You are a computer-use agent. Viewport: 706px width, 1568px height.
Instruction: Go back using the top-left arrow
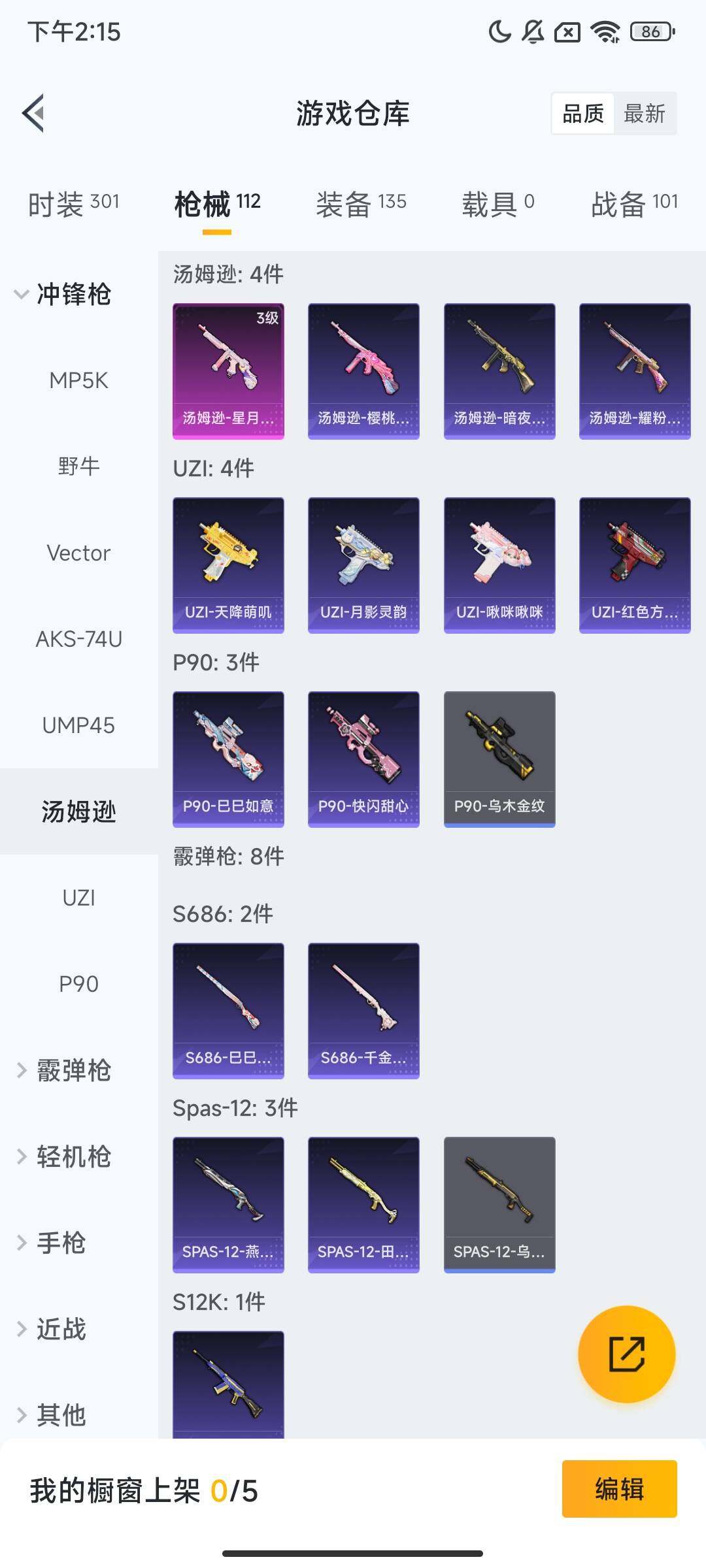pos(34,113)
